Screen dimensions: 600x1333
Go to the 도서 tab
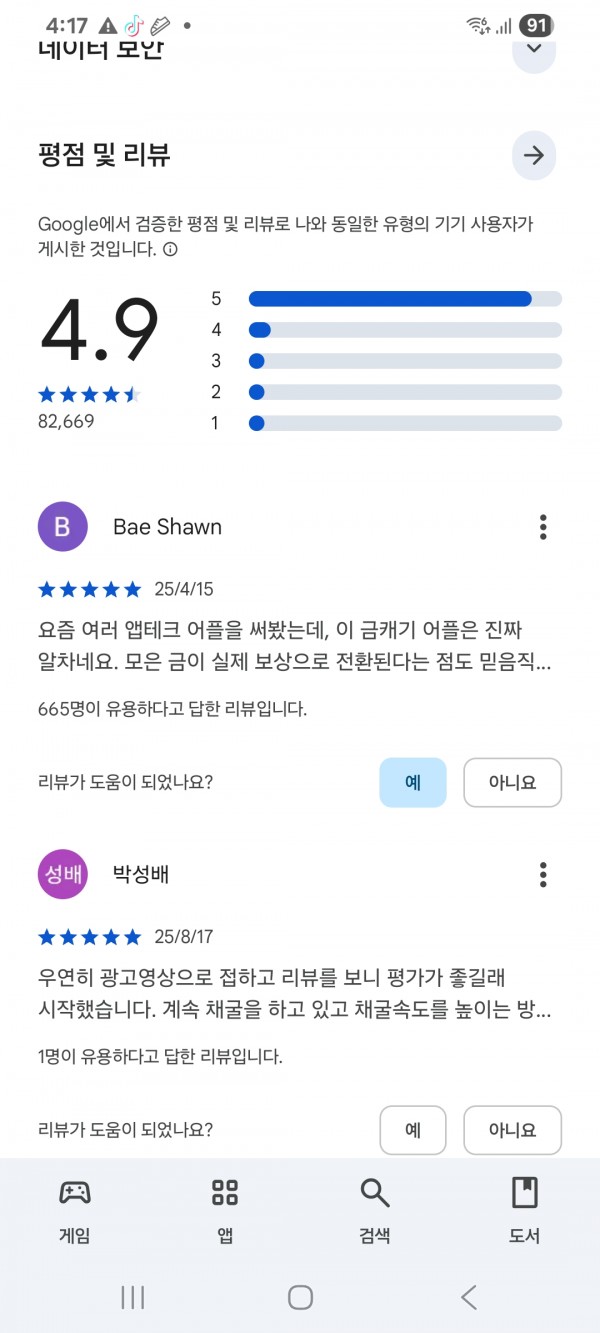point(525,1209)
